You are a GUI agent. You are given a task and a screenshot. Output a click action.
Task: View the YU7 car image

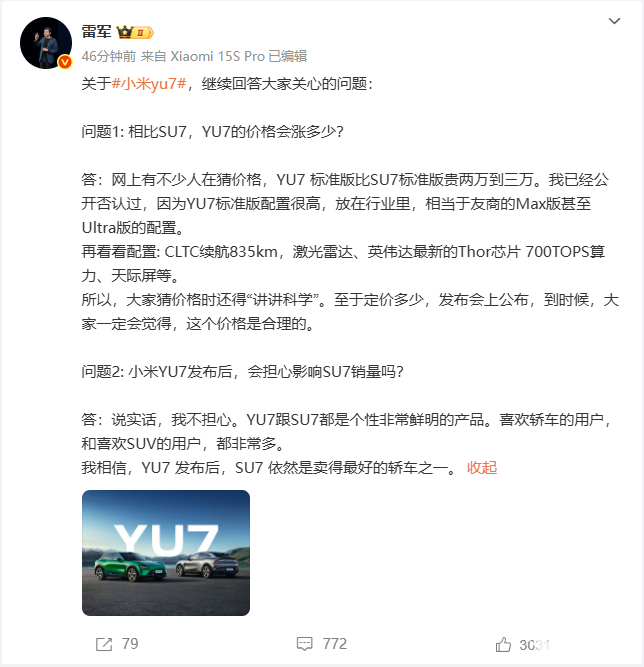tap(165, 552)
